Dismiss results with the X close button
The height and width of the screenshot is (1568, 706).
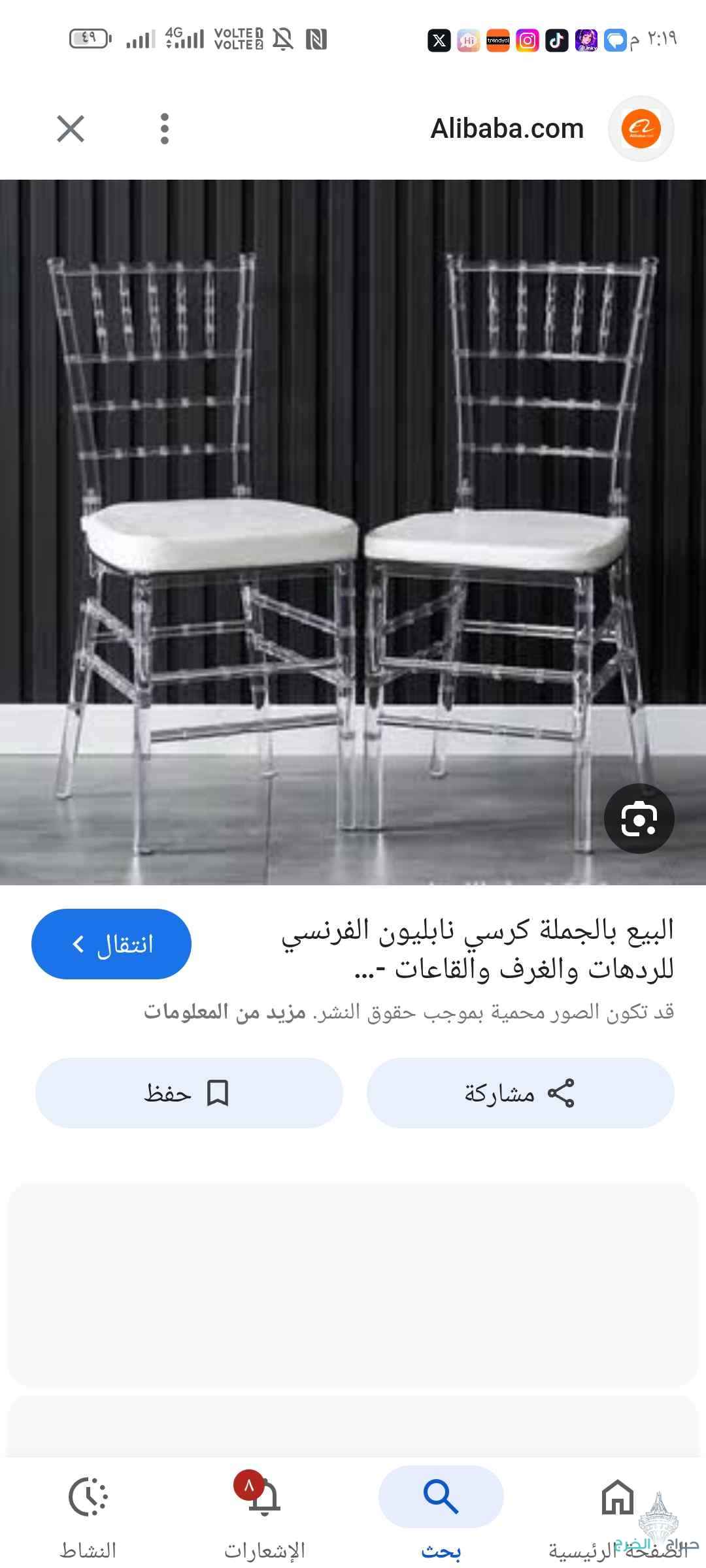point(72,129)
